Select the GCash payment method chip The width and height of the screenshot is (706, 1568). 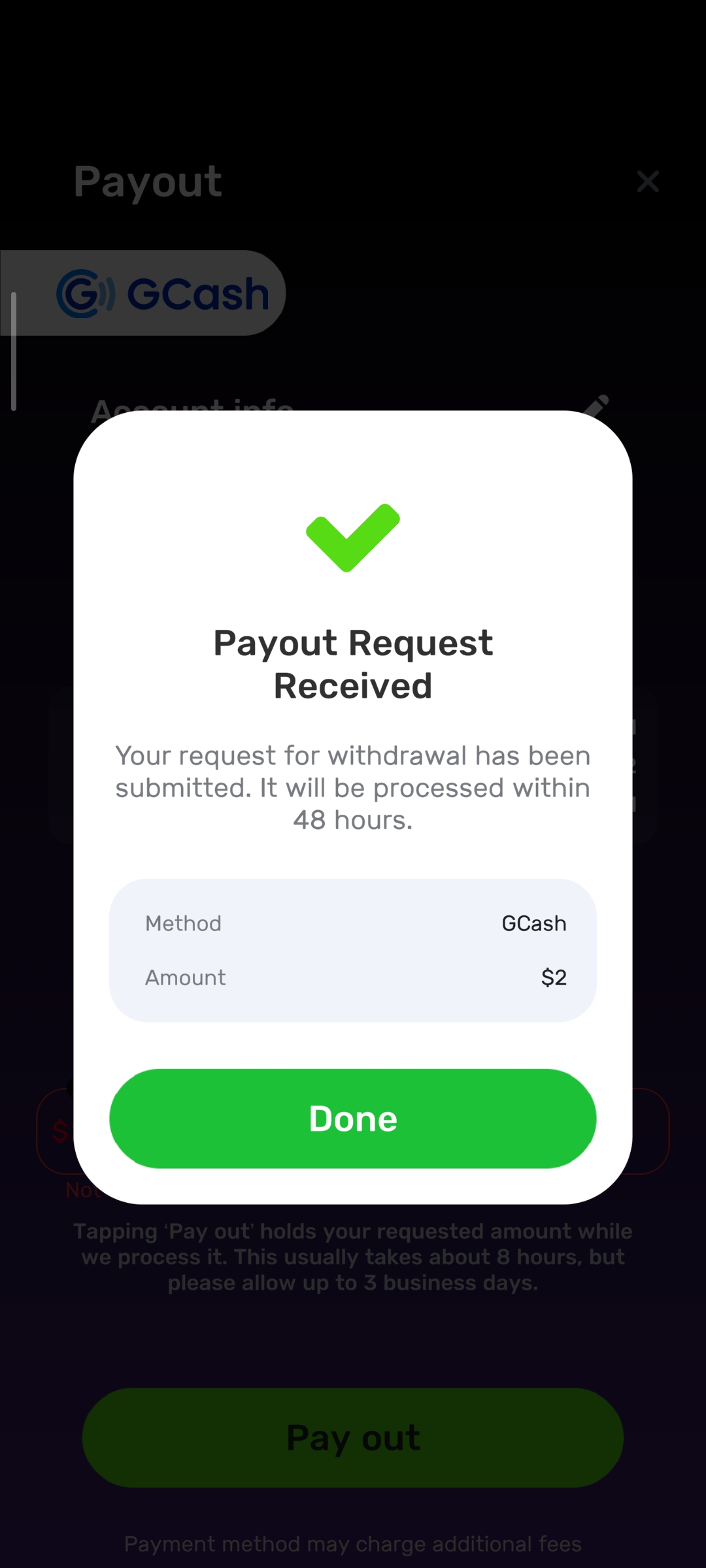tap(143, 293)
